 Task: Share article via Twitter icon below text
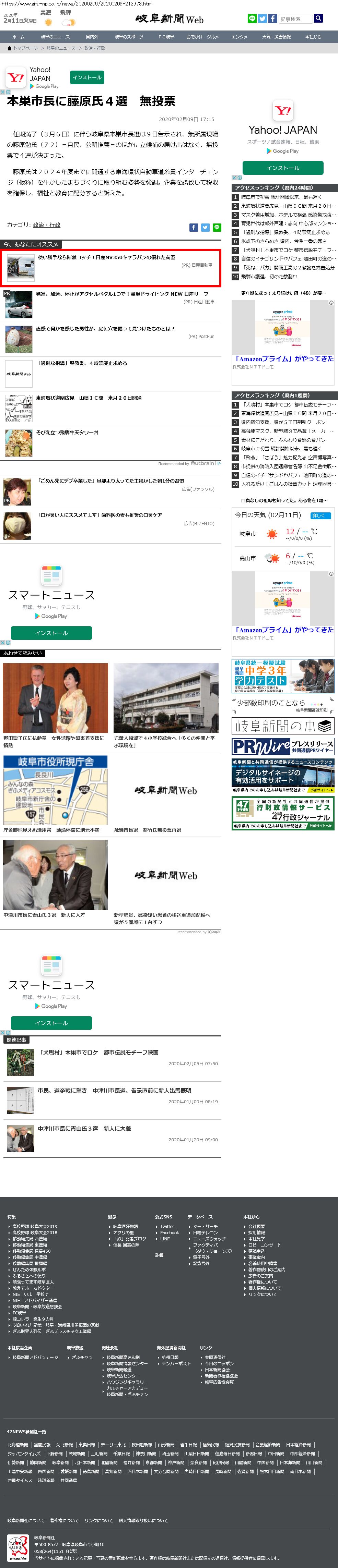pyautogui.click(x=205, y=227)
